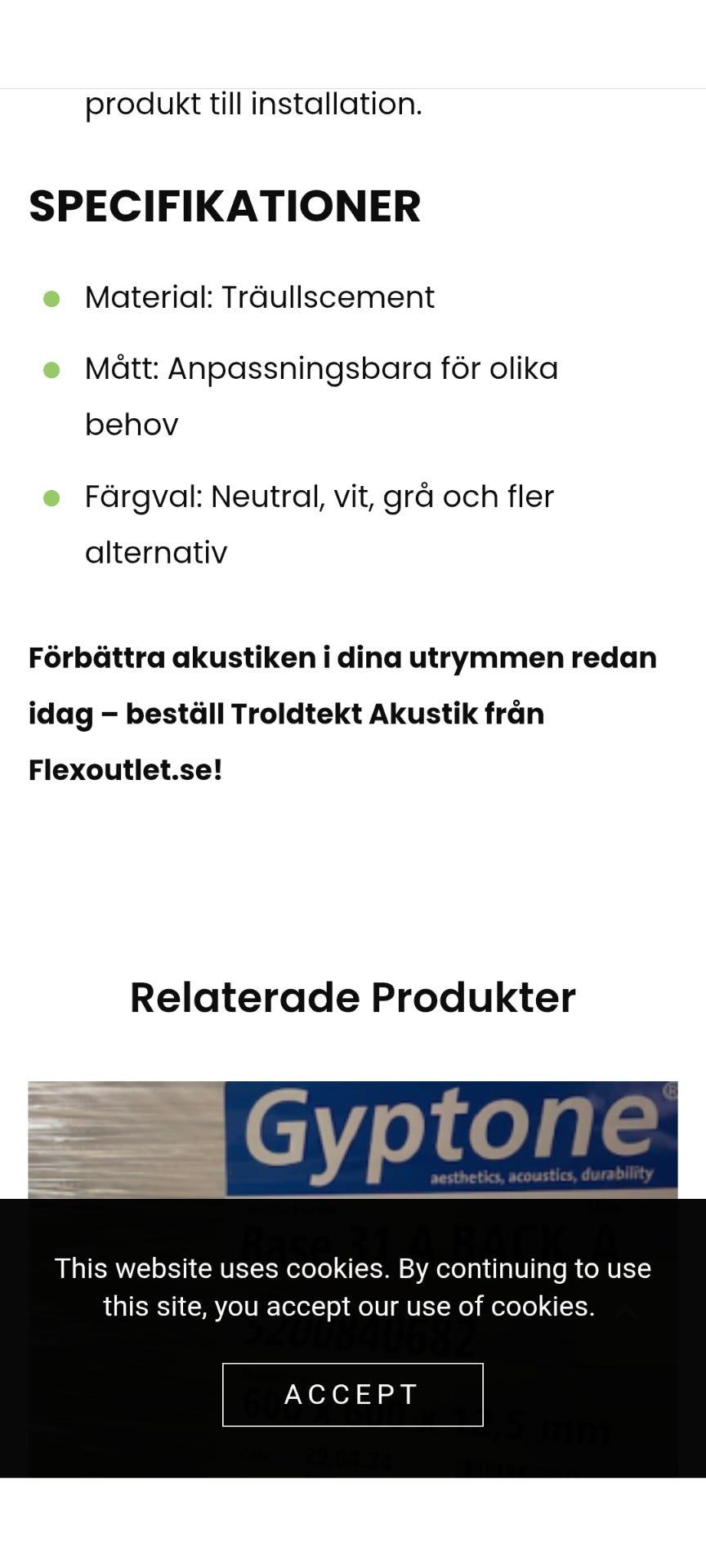Select the SPECIFIKATIONER heading

[x=225, y=207]
